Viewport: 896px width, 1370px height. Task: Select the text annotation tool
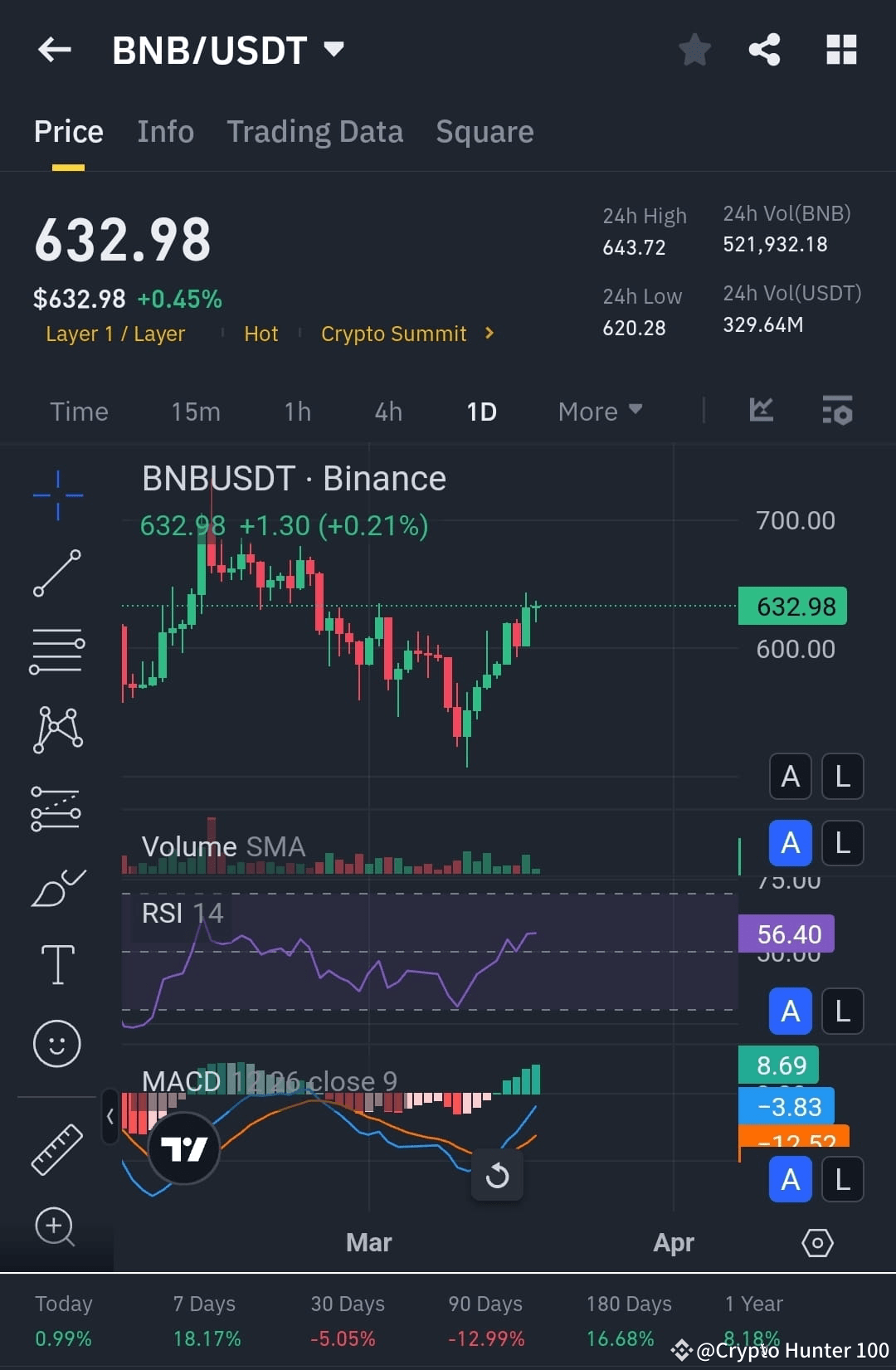56,964
